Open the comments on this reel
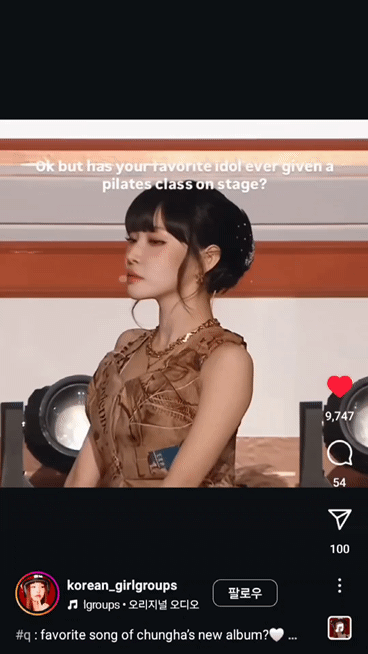The image size is (368, 654). tap(339, 453)
